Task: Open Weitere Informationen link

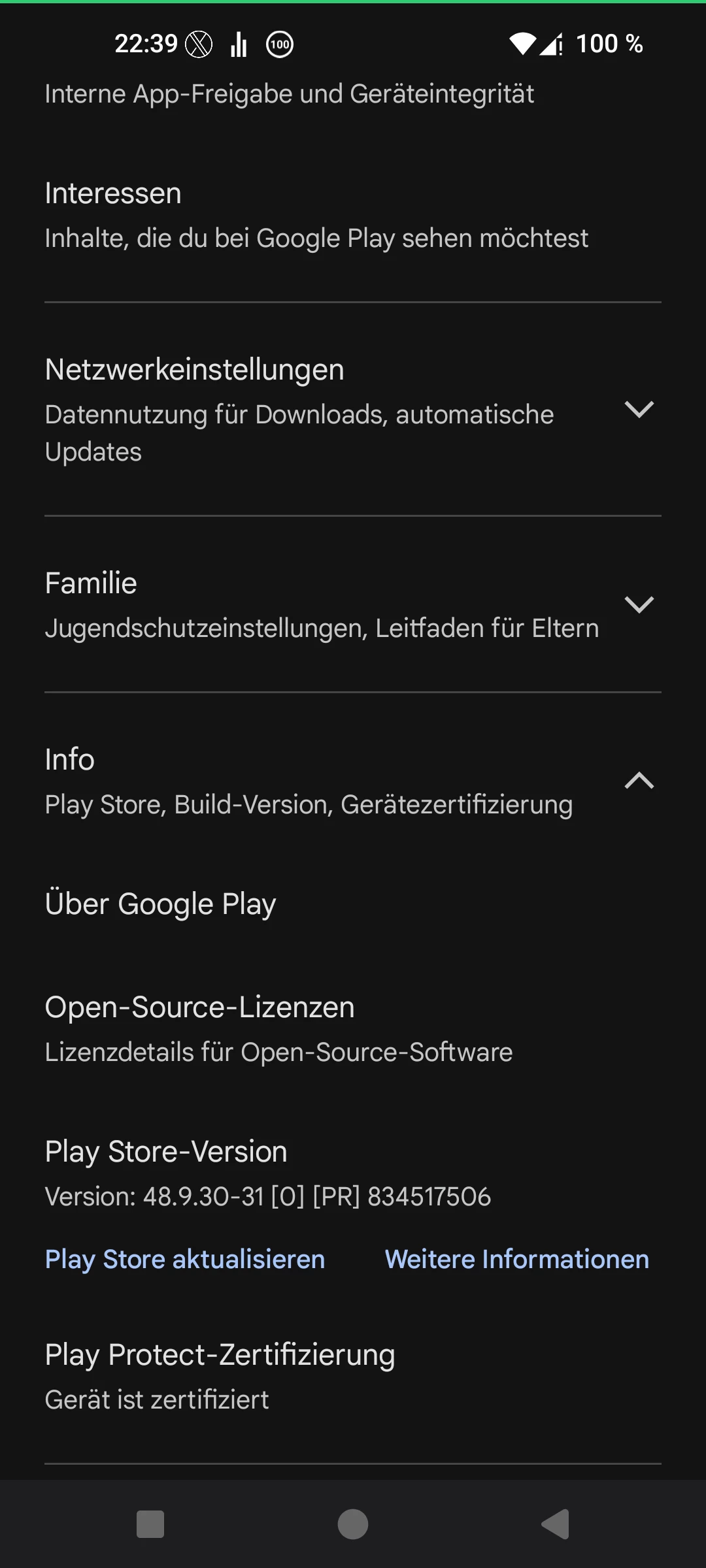Action: tap(516, 1259)
